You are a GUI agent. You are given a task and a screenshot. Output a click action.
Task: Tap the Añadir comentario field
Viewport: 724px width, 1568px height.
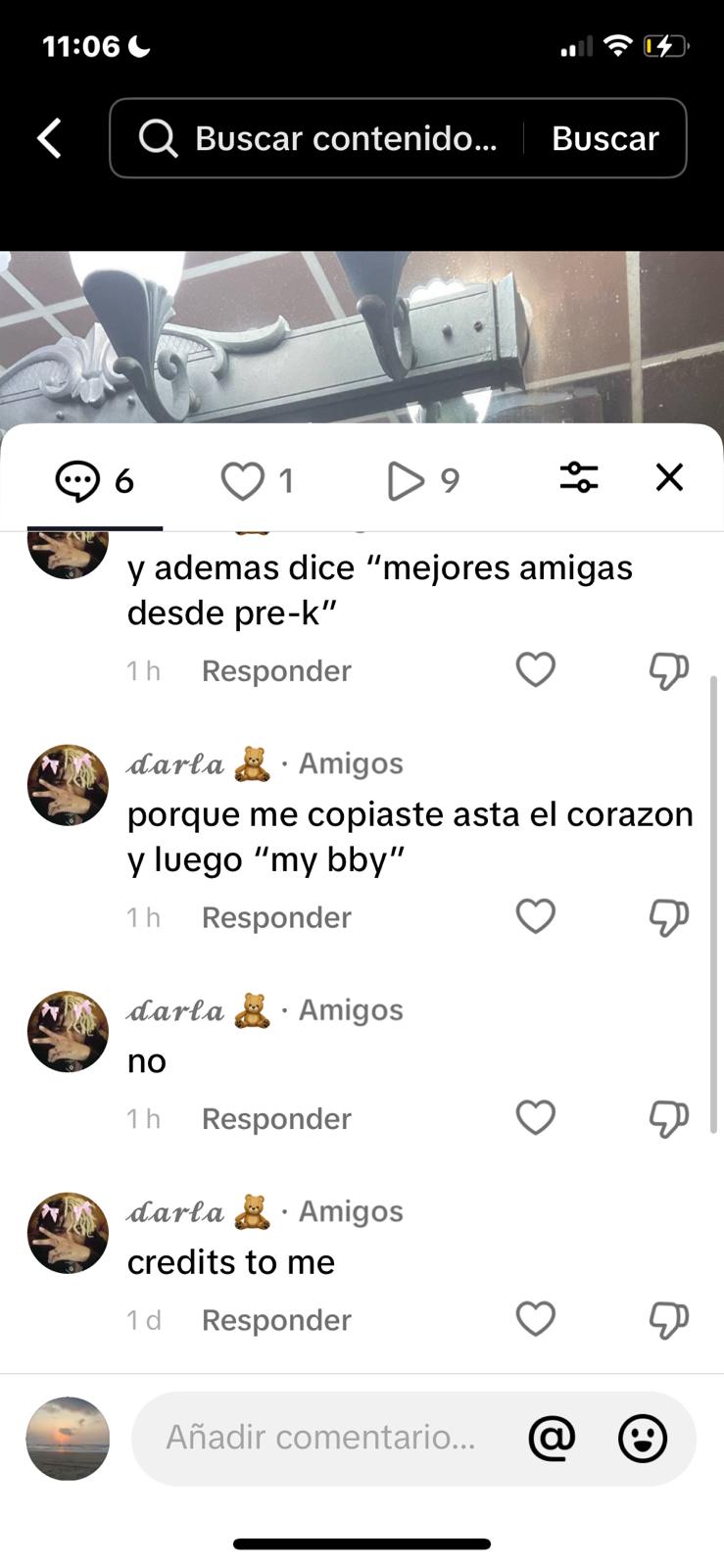[x=323, y=1438]
